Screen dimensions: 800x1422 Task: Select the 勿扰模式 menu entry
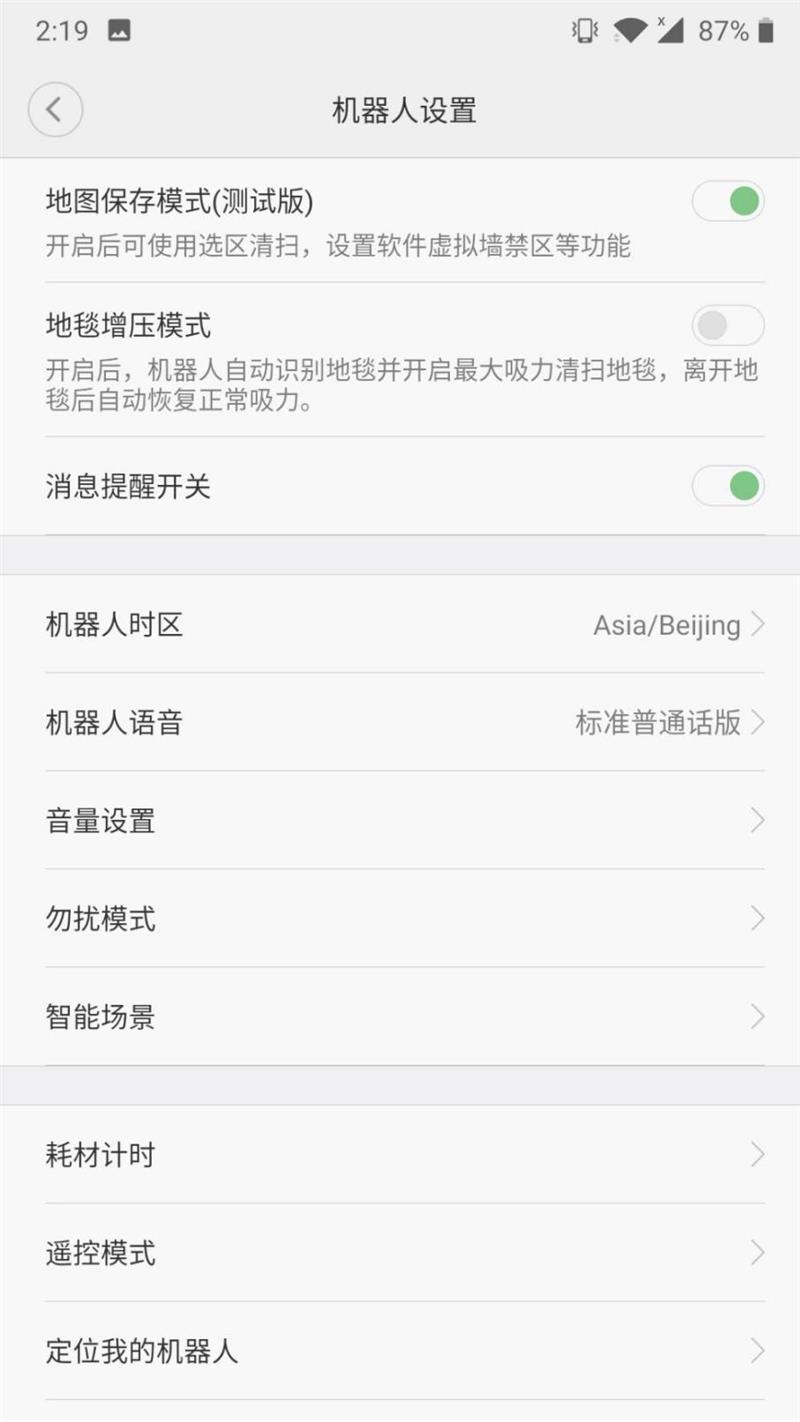click(400, 918)
